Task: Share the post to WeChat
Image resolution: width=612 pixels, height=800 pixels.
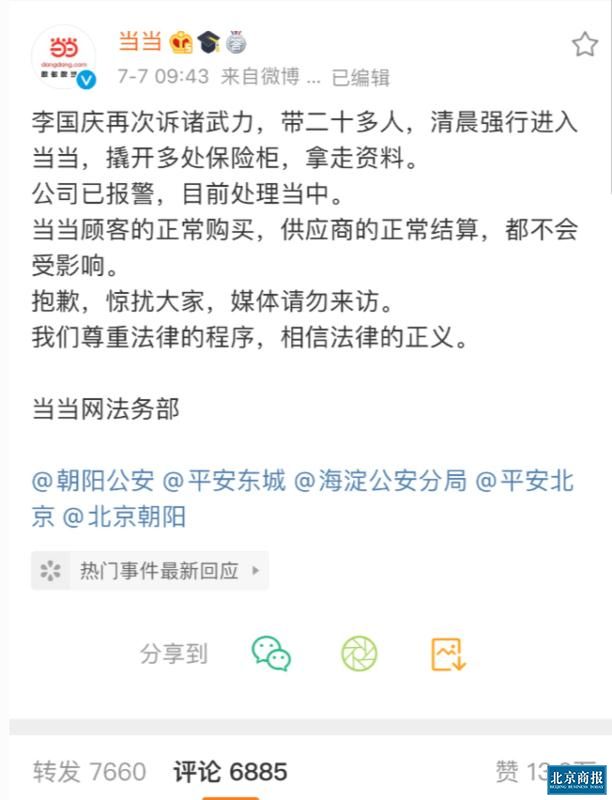Action: click(x=271, y=653)
